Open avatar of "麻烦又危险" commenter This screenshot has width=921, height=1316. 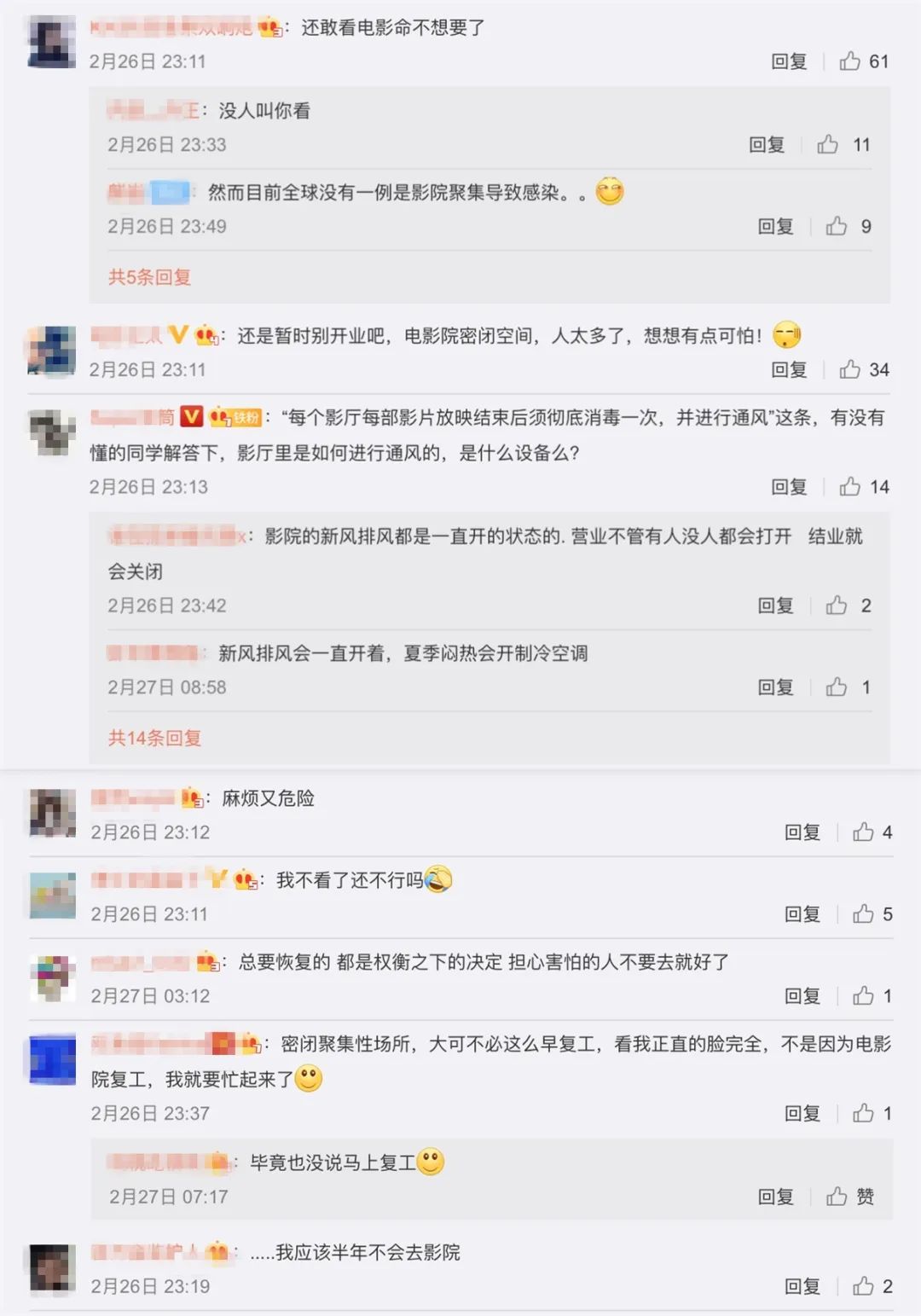53,813
